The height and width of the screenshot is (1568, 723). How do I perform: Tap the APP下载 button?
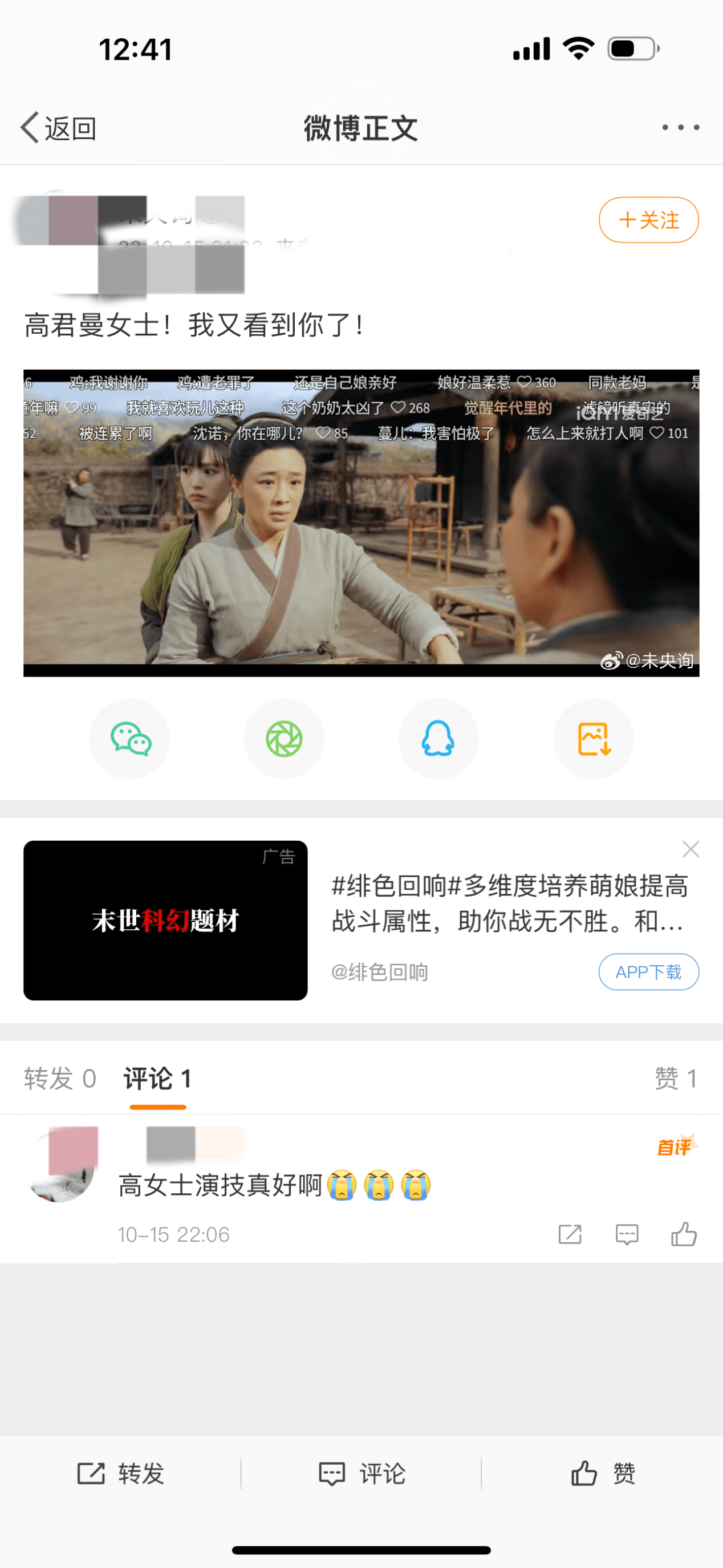(x=648, y=971)
